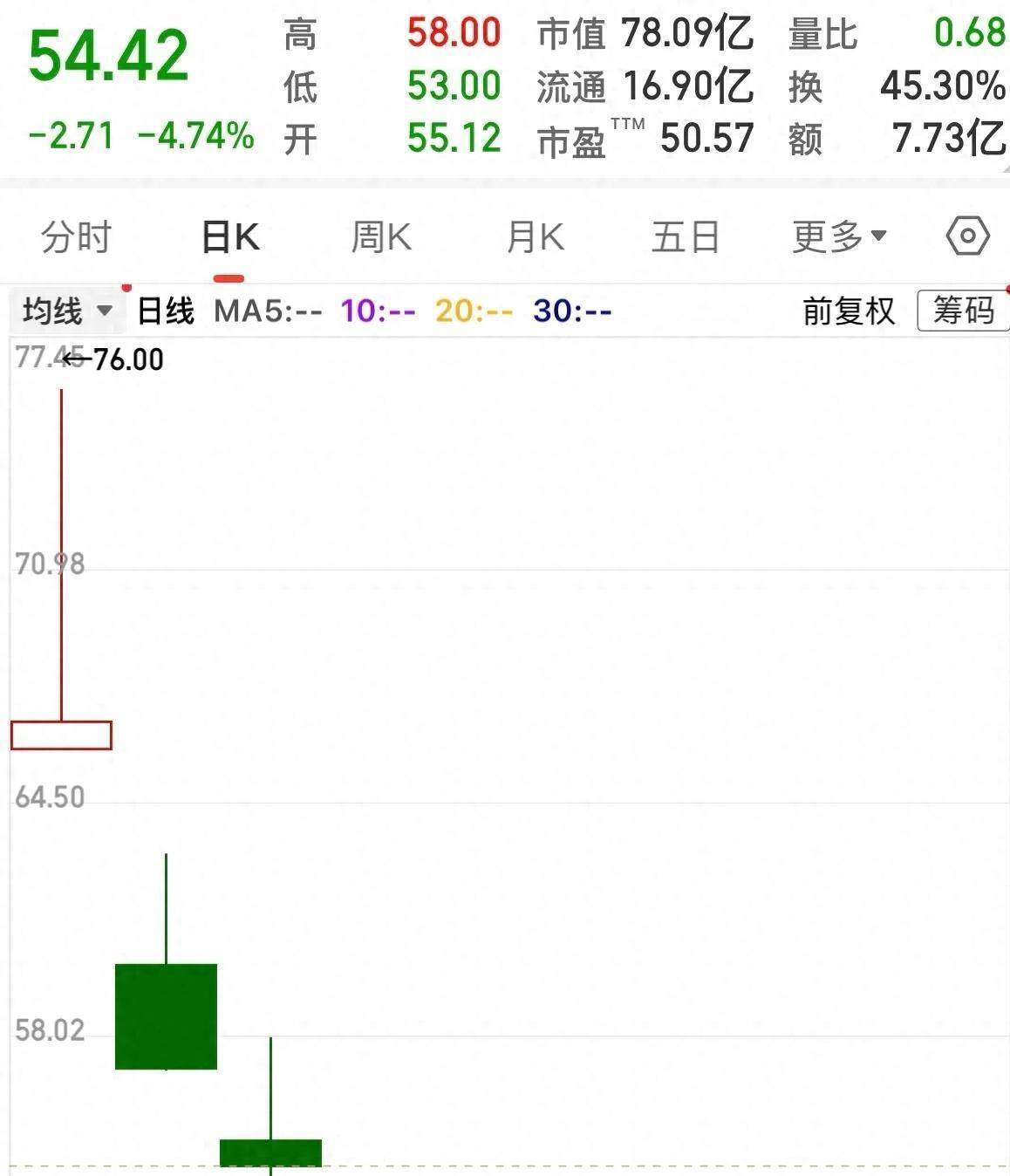Switch to the 分时 chart tab

click(77, 237)
